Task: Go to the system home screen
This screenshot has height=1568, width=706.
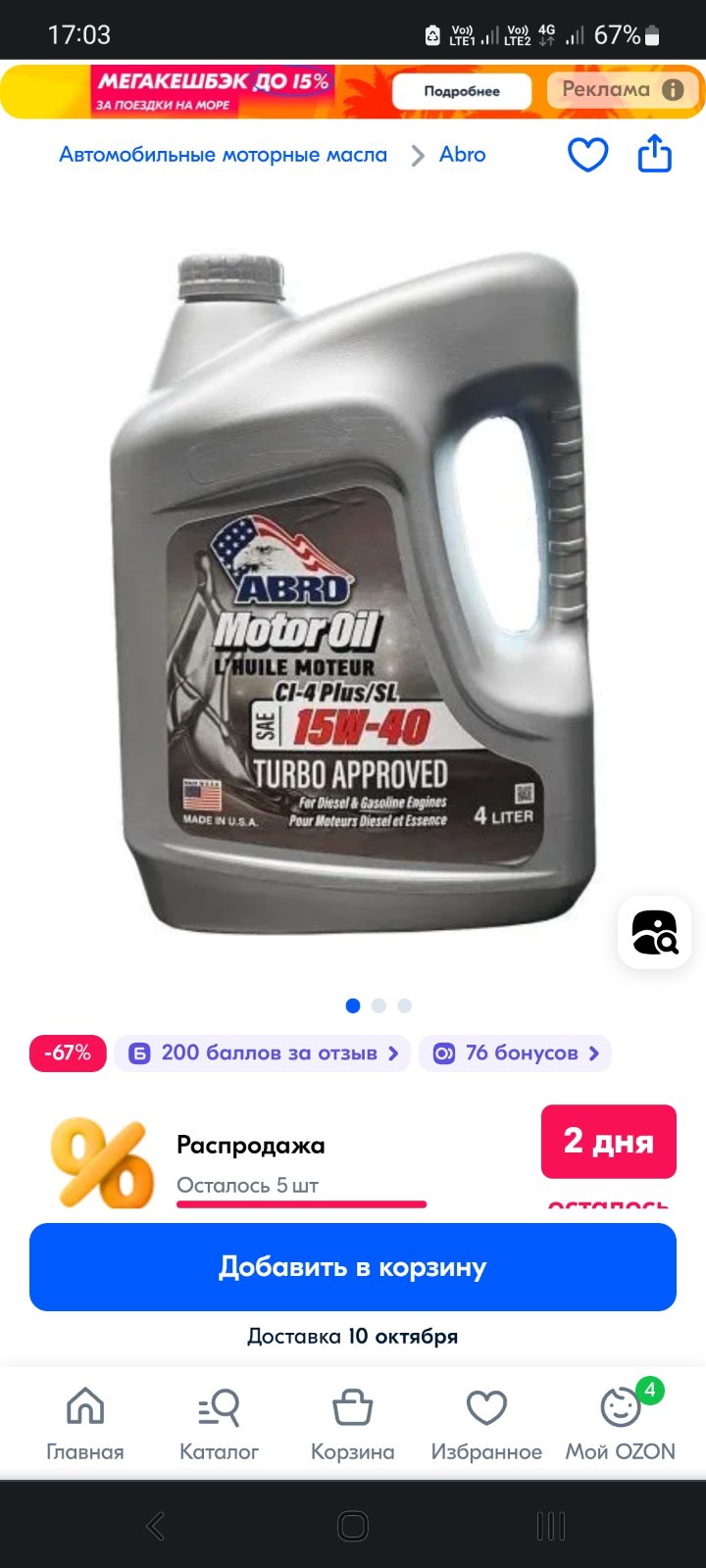Action: 353,1526
